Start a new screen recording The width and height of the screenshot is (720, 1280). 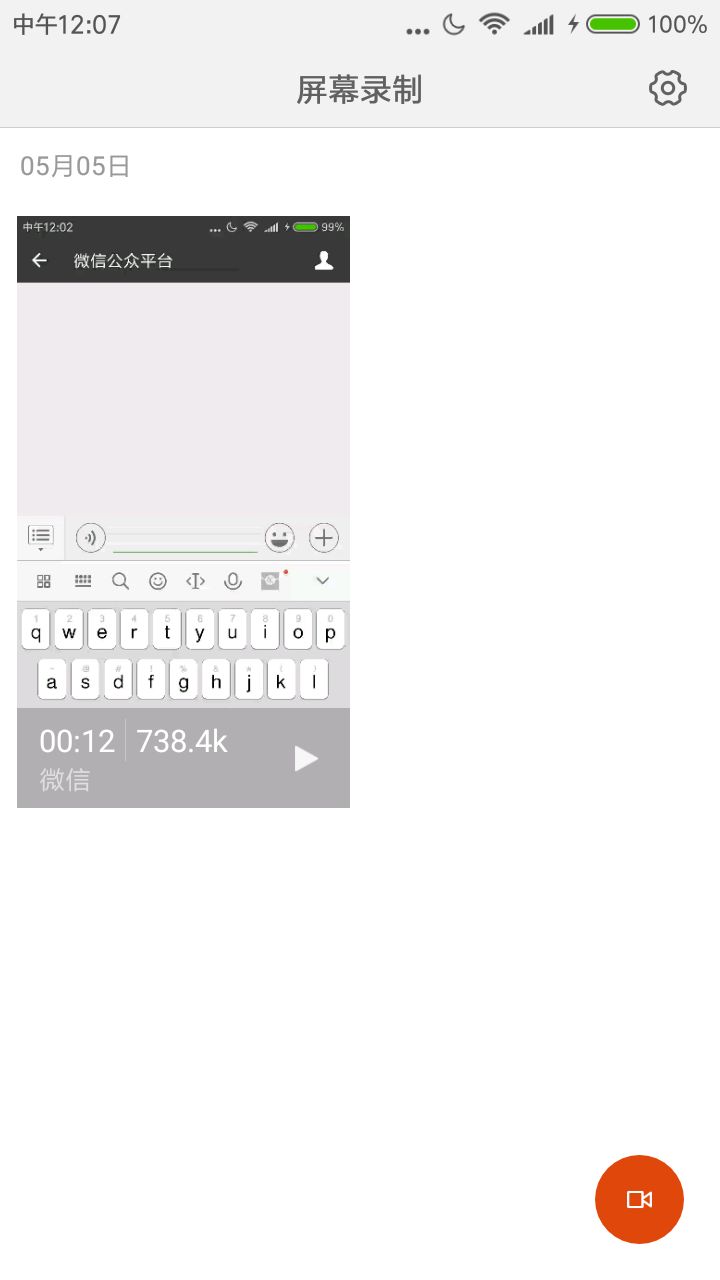[x=639, y=1199]
